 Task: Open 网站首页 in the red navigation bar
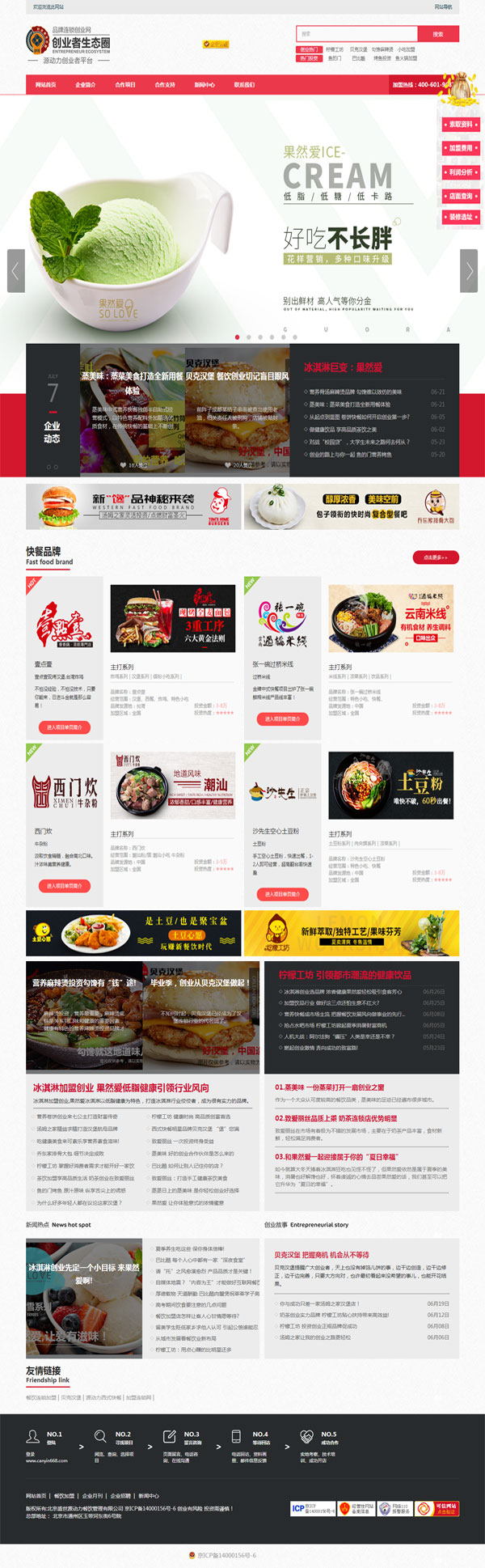46,85
